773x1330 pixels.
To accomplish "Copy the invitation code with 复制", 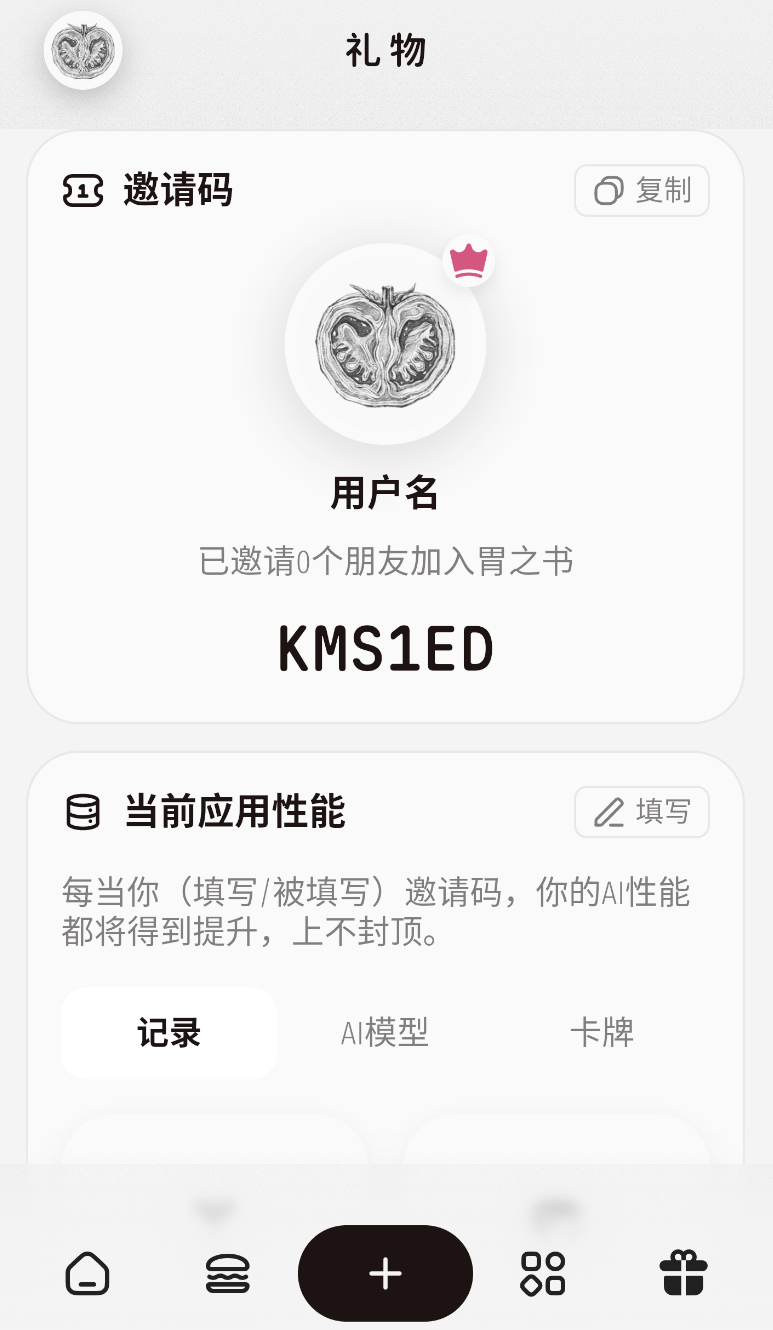I will [x=642, y=190].
